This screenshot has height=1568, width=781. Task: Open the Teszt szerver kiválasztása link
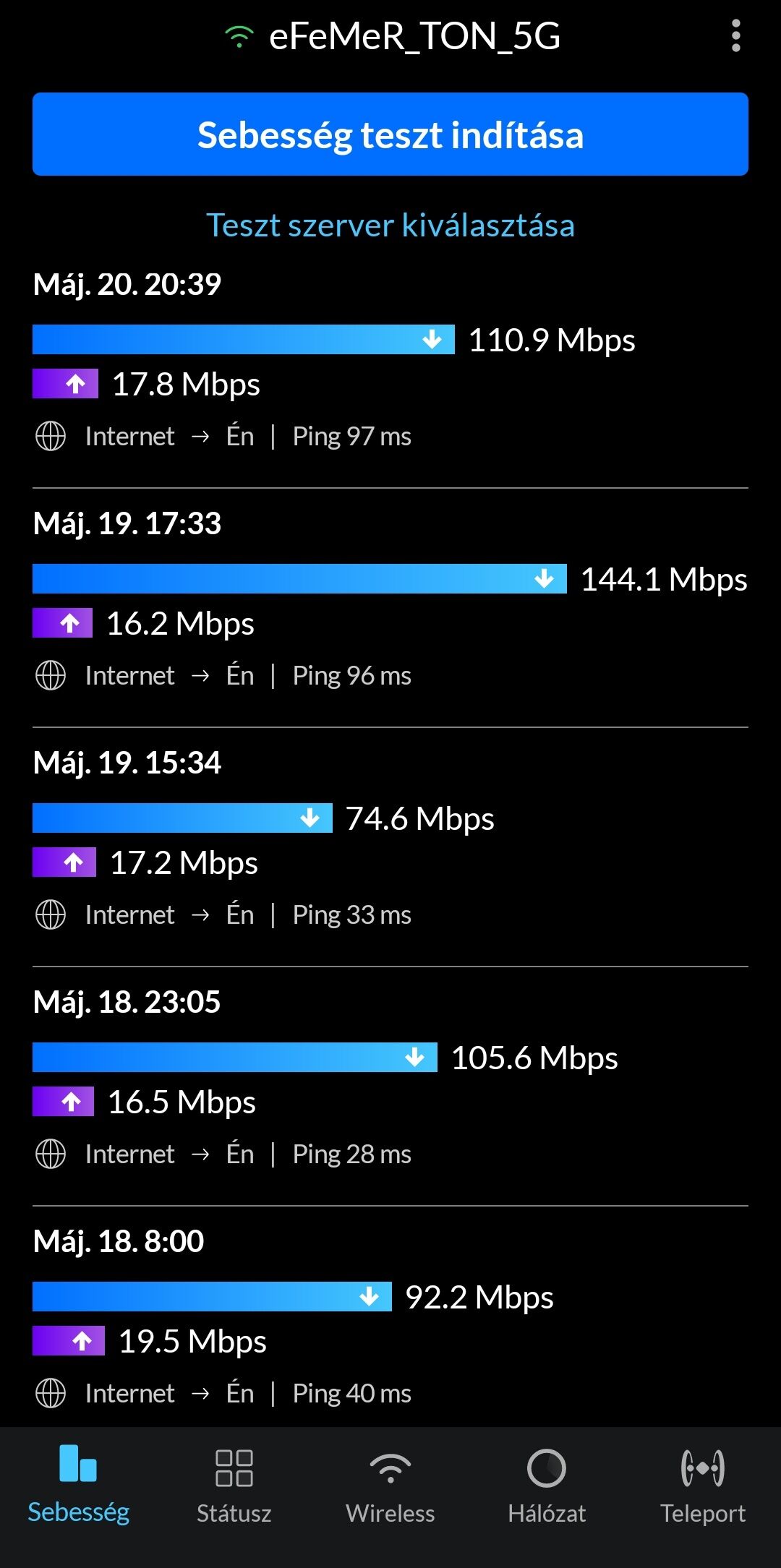tap(390, 226)
